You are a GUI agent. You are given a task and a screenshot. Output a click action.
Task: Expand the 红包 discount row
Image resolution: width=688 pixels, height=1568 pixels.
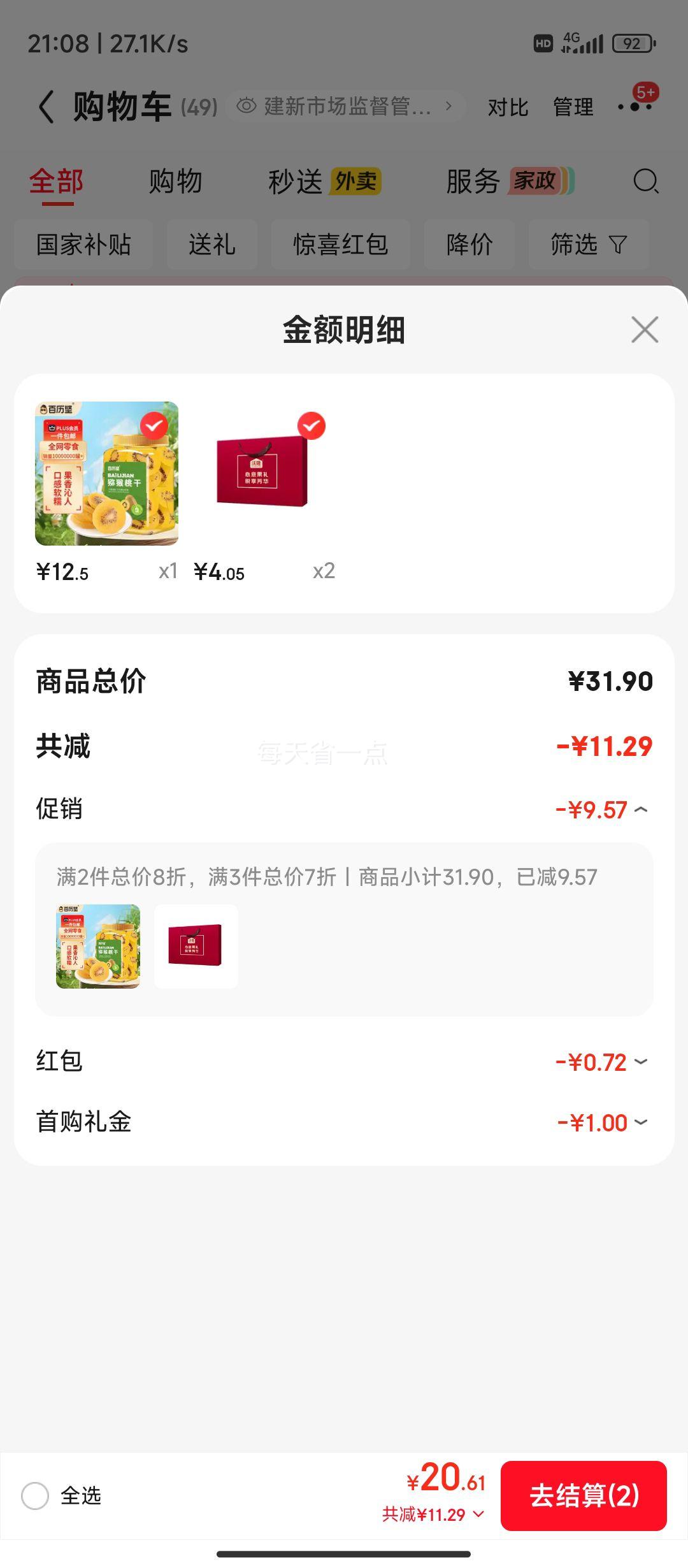(642, 1061)
